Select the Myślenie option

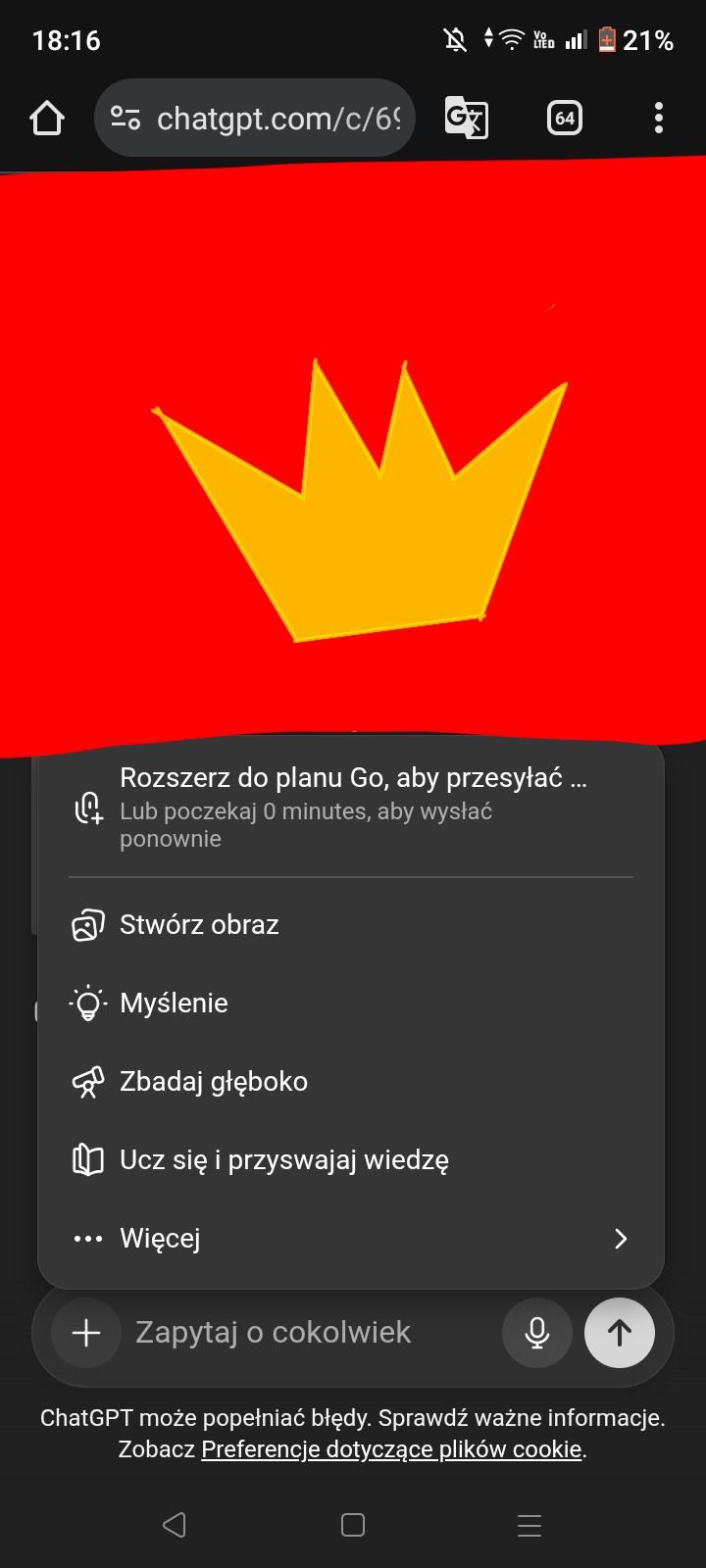click(174, 1004)
